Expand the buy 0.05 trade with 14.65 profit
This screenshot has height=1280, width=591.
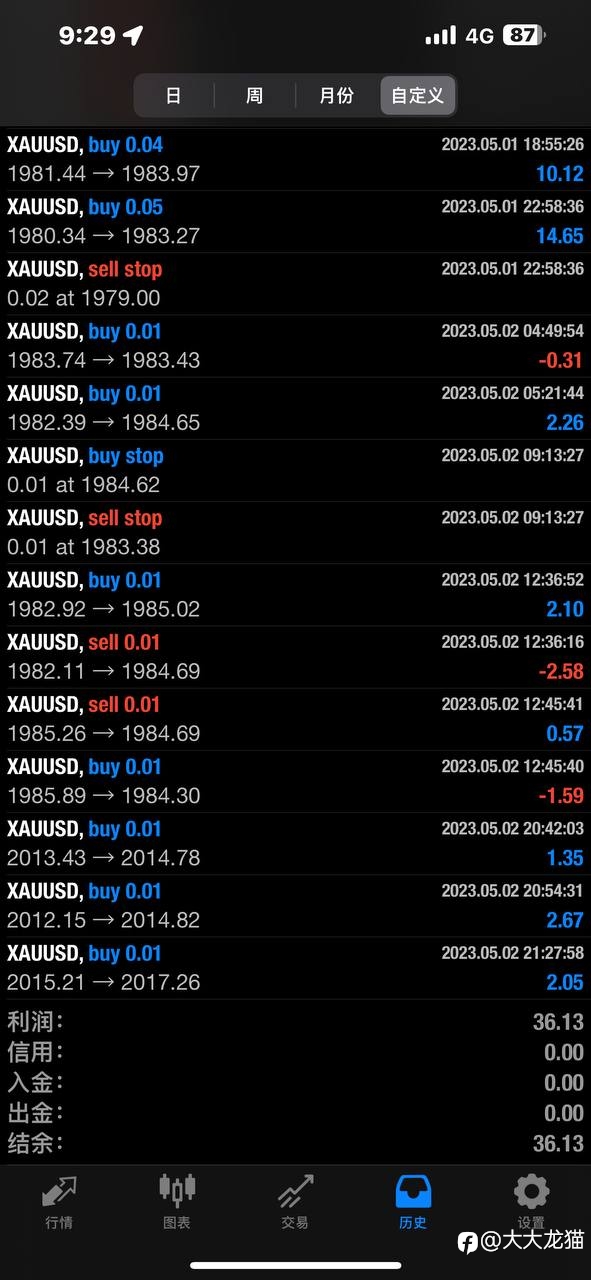click(x=295, y=222)
